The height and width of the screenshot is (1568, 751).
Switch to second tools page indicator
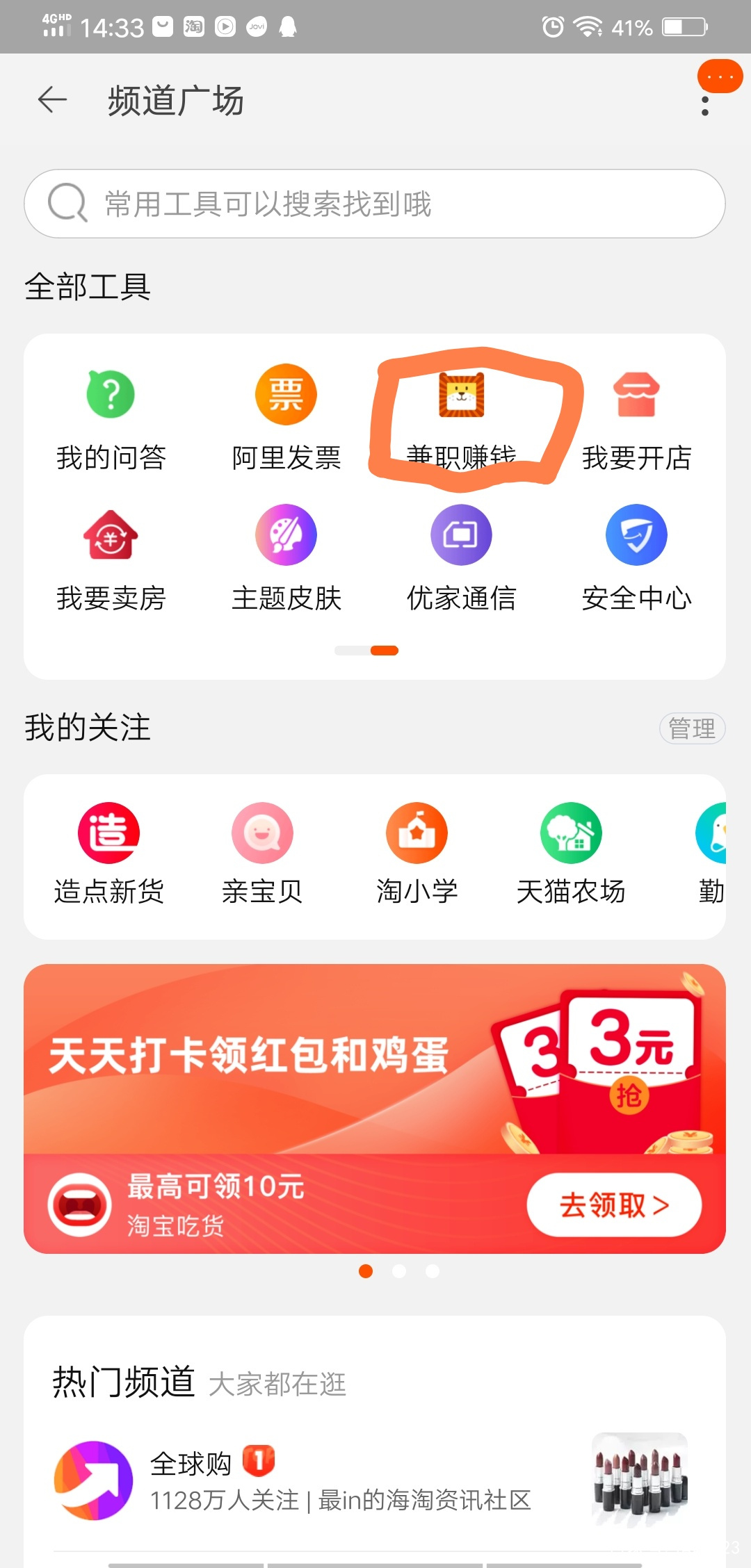click(383, 650)
